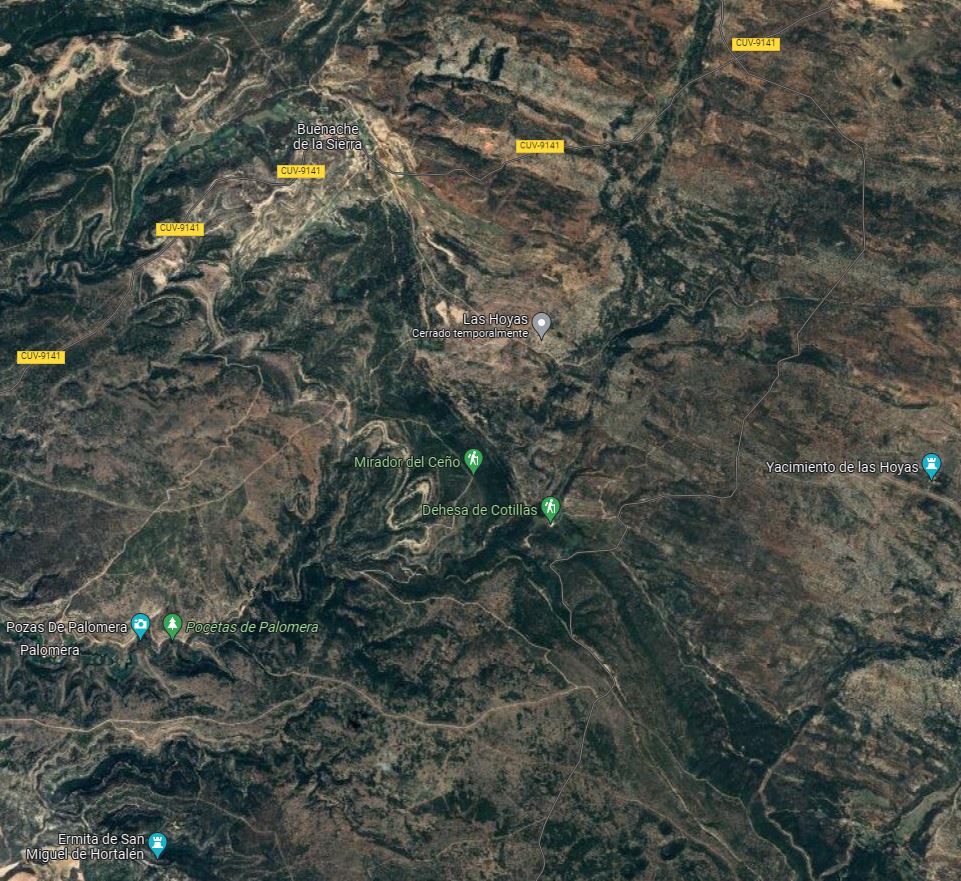The image size is (961, 881).
Task: Select the Mirador del Ceño hiking marker
Action: [474, 460]
